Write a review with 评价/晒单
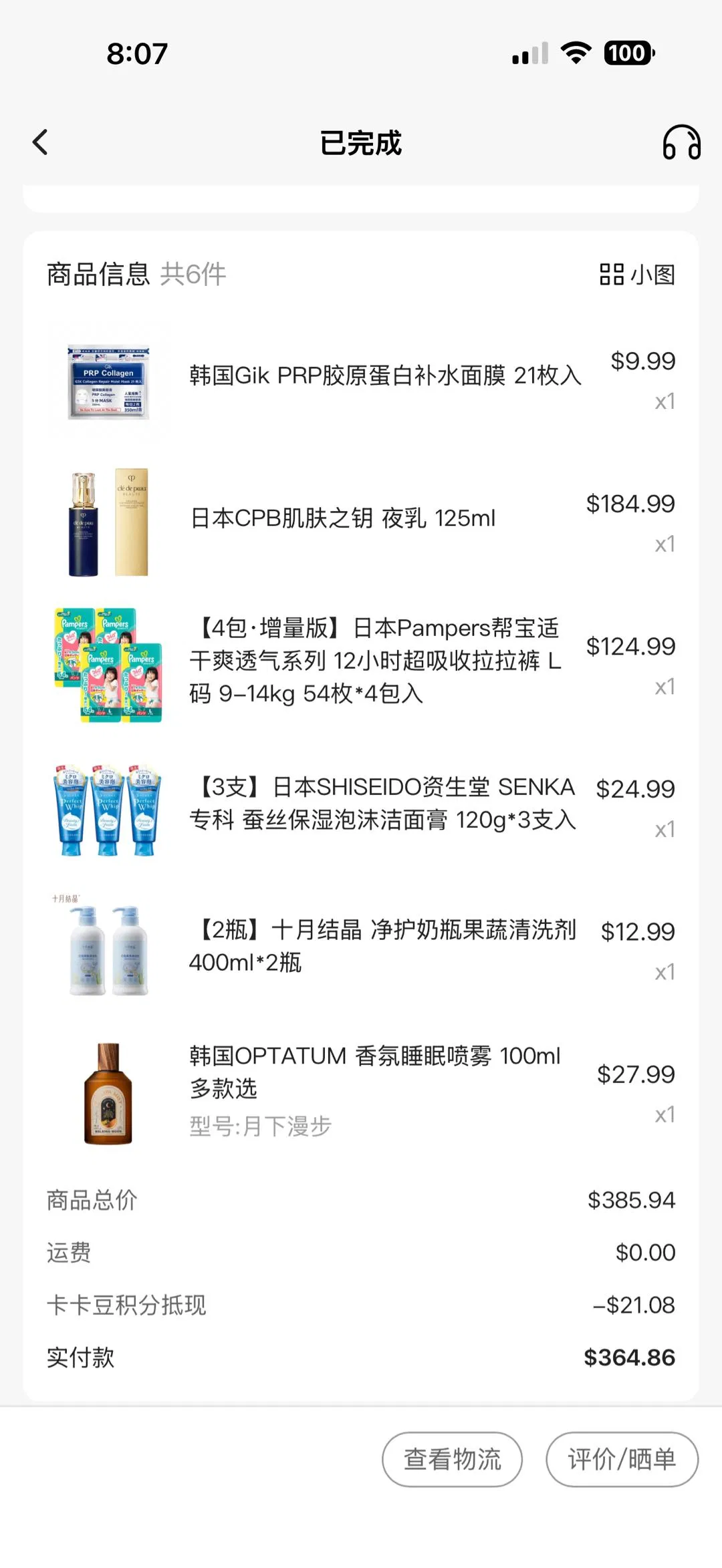This screenshot has height=1568, width=722. (622, 1459)
